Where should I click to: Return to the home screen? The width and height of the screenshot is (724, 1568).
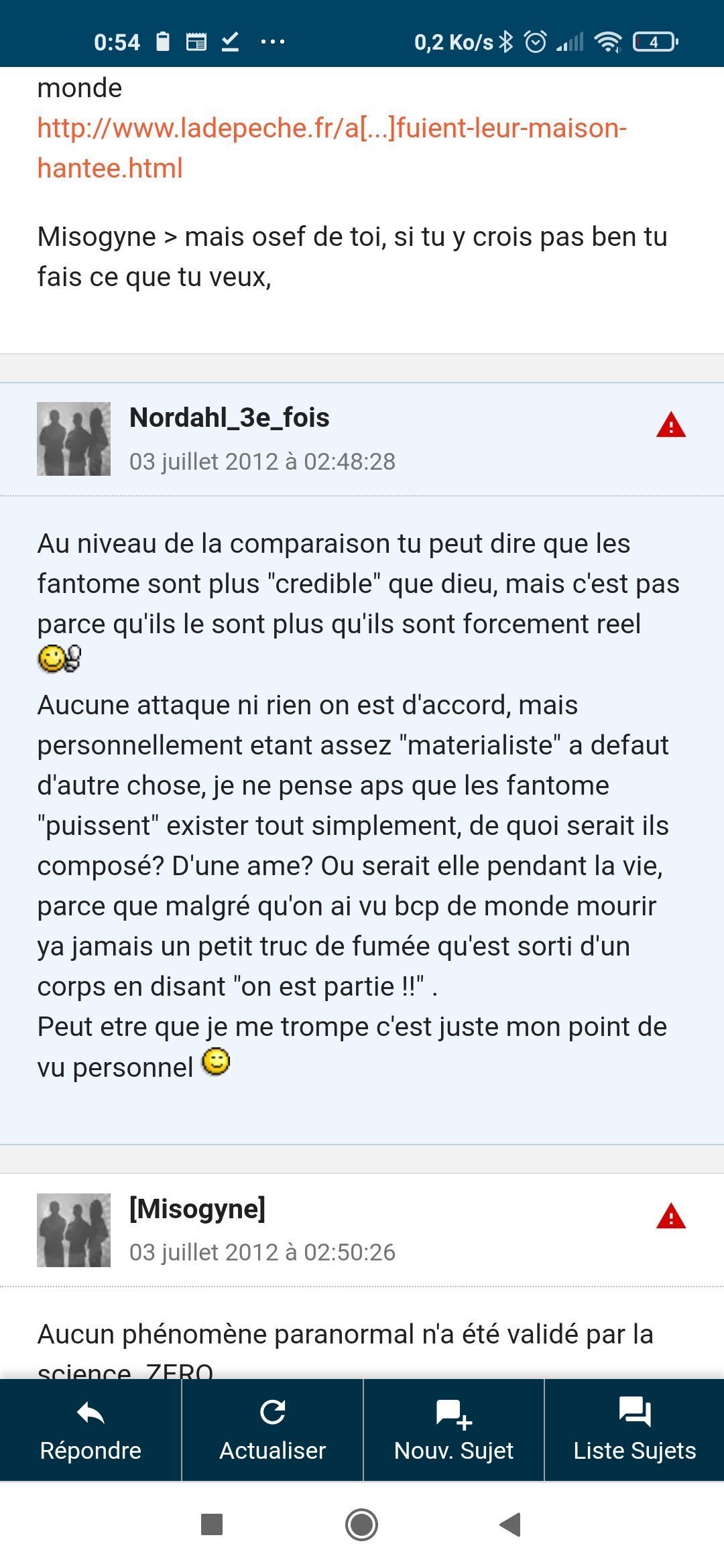tap(362, 1524)
